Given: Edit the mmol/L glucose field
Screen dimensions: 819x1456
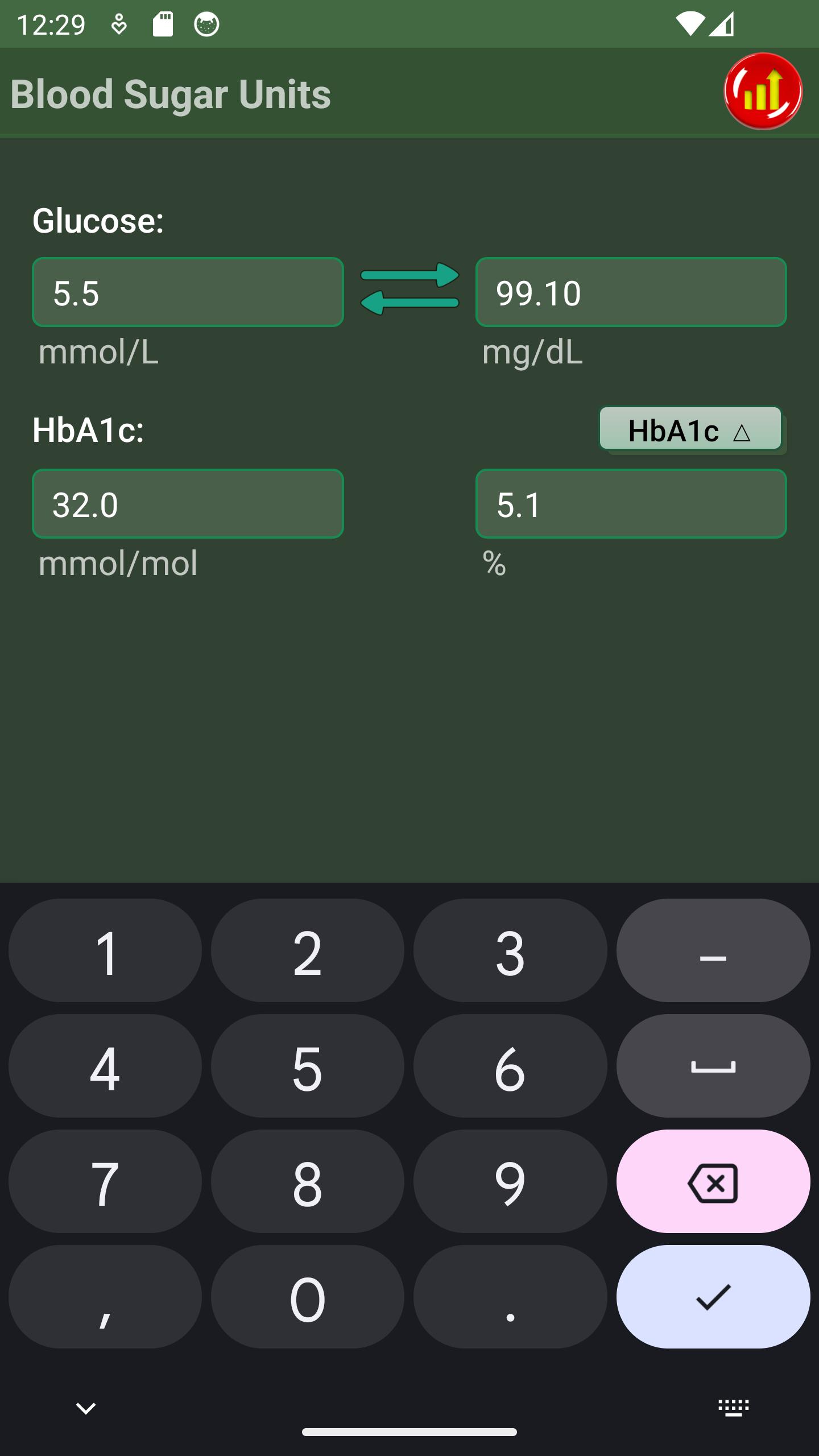Looking at the screenshot, I should [188, 292].
